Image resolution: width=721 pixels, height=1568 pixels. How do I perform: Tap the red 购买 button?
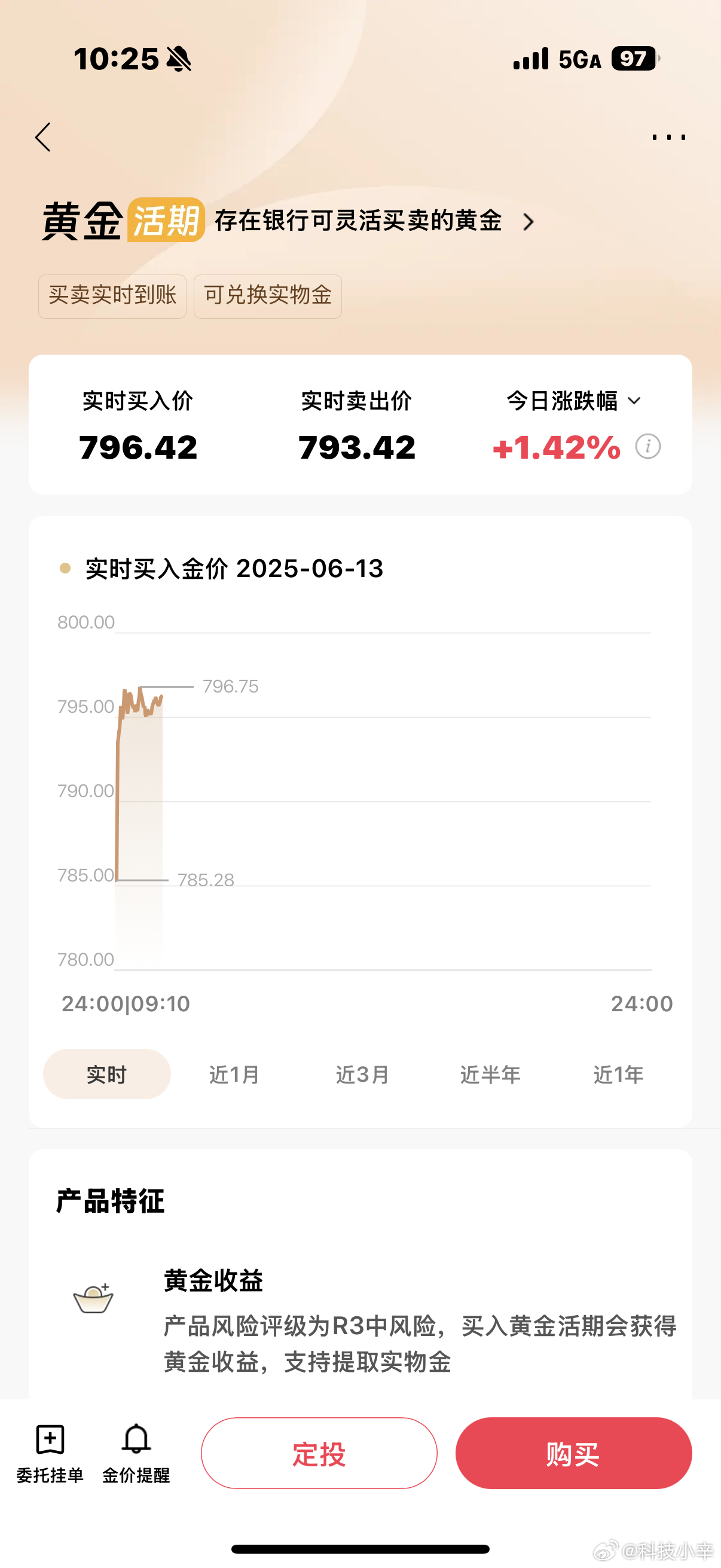point(574,1454)
